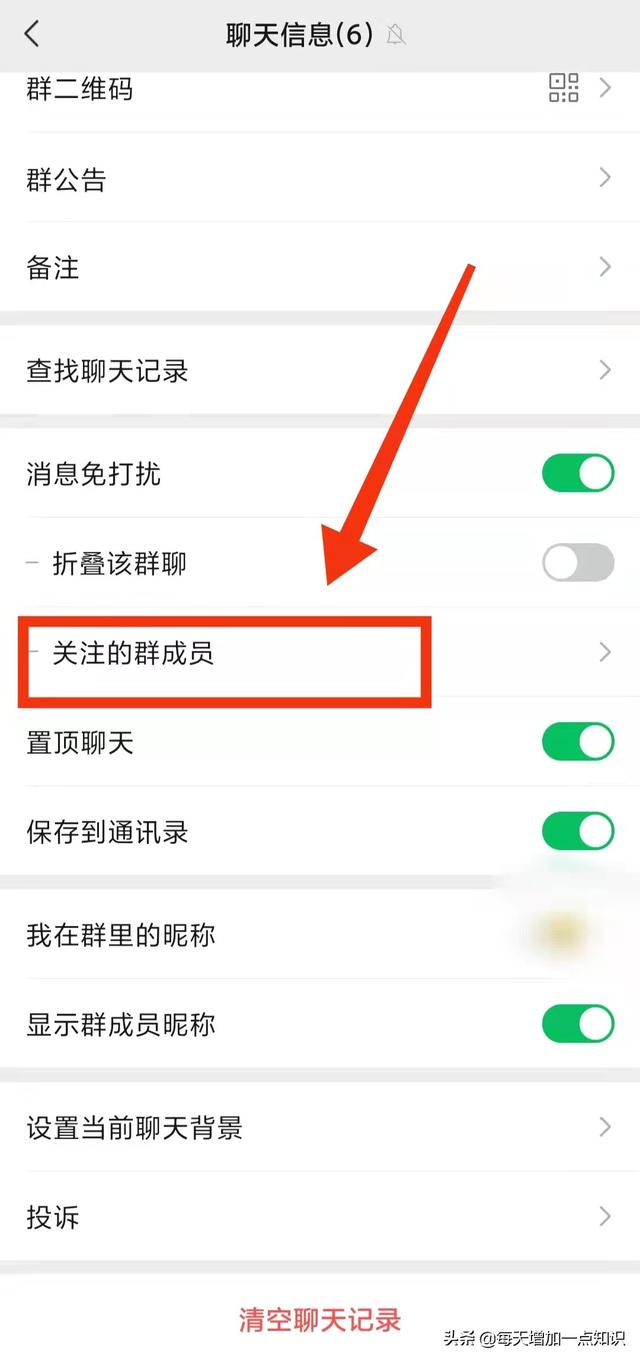This screenshot has width=640, height=1361.
Task: Edit 我在群里的昵称
Action: (320, 935)
